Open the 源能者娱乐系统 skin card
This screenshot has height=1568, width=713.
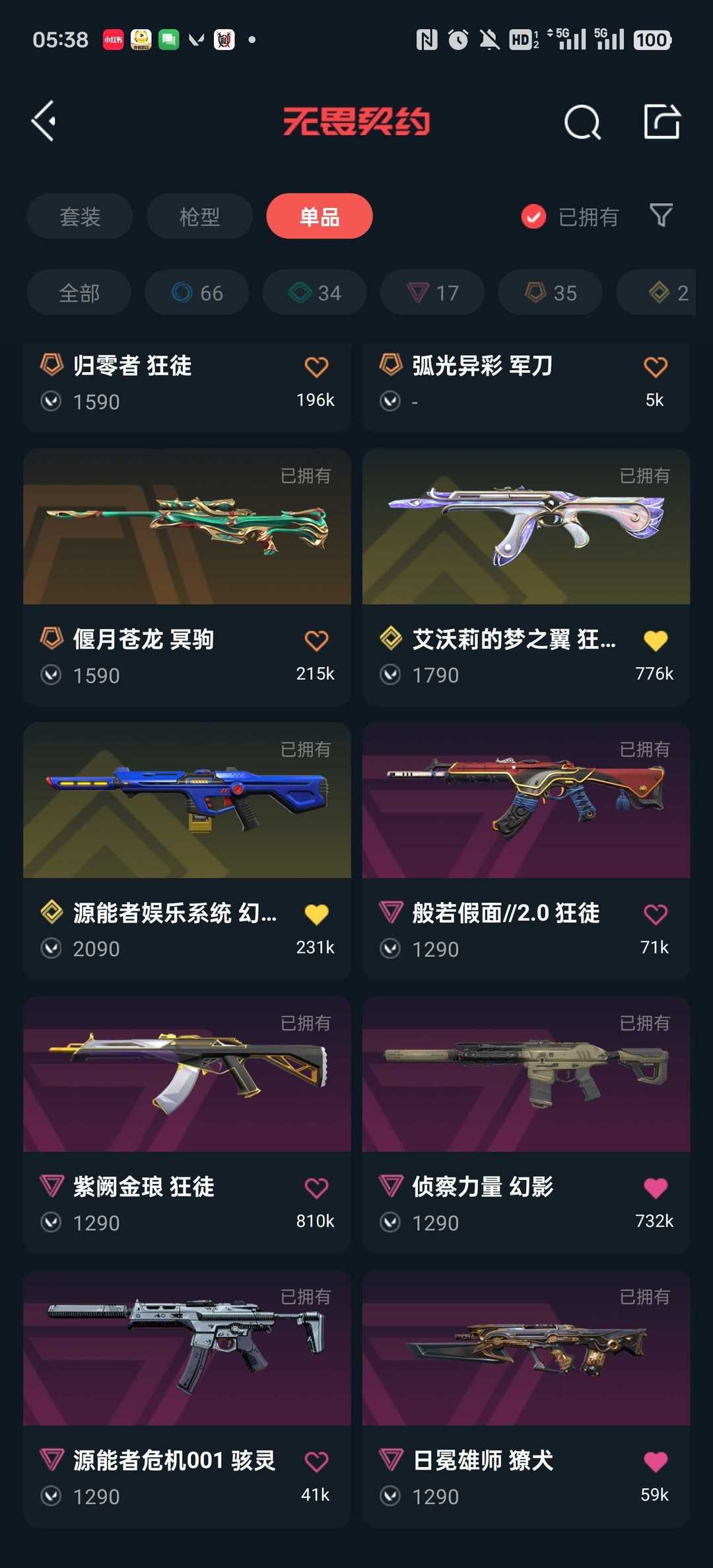point(187,851)
